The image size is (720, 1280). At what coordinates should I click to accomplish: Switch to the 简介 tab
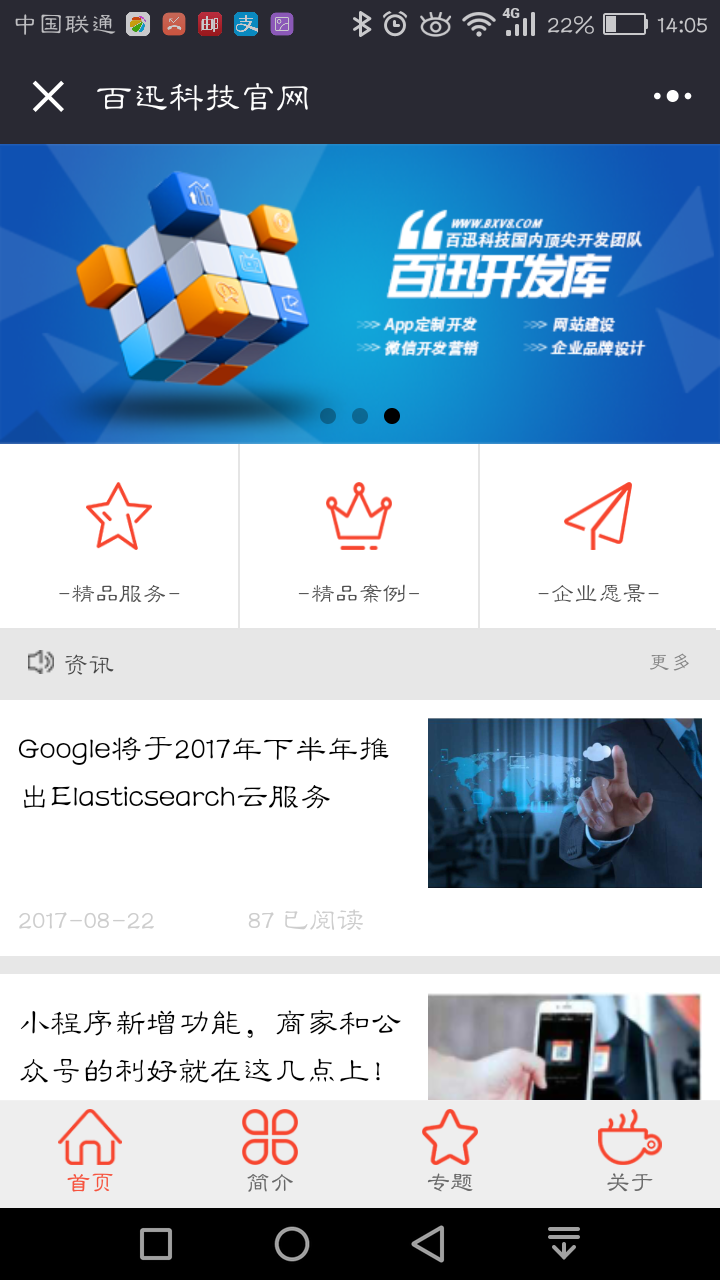[x=270, y=1151]
